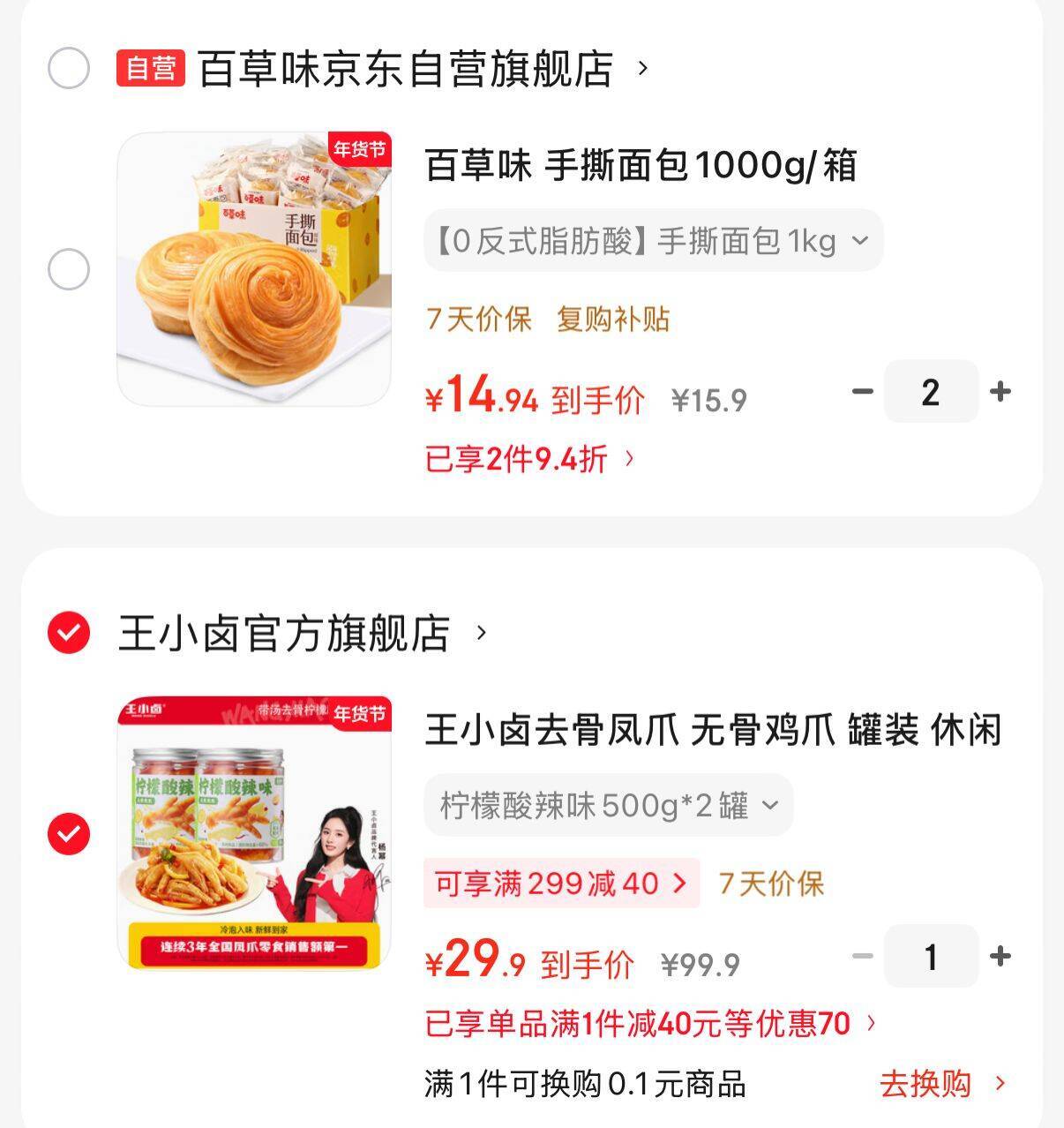The image size is (1064, 1128).
Task: Edit the 王小卤去骨凤爪 quantity field
Action: click(x=931, y=957)
